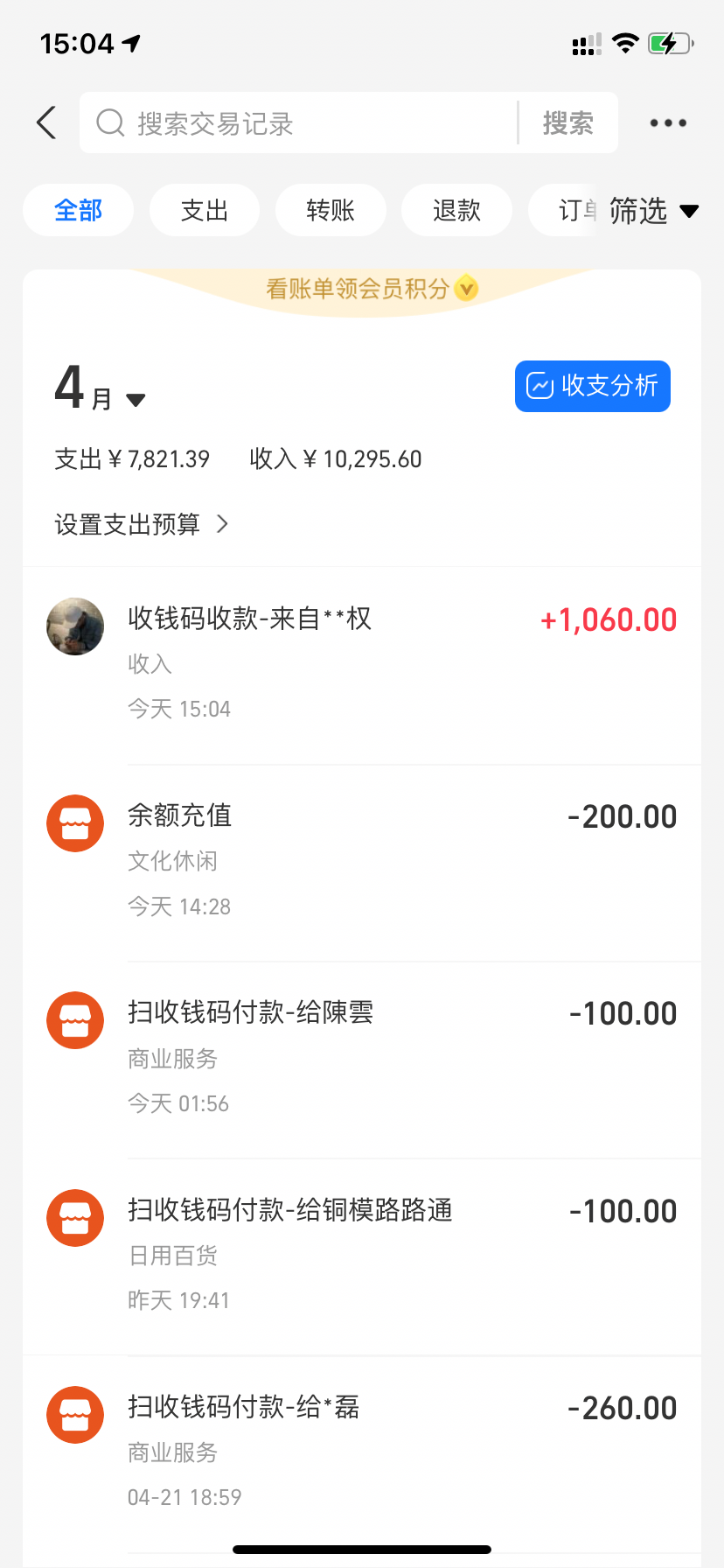The image size is (724, 1568).
Task: Open the 余额充值 -200.00 transaction
Action: click(x=362, y=860)
